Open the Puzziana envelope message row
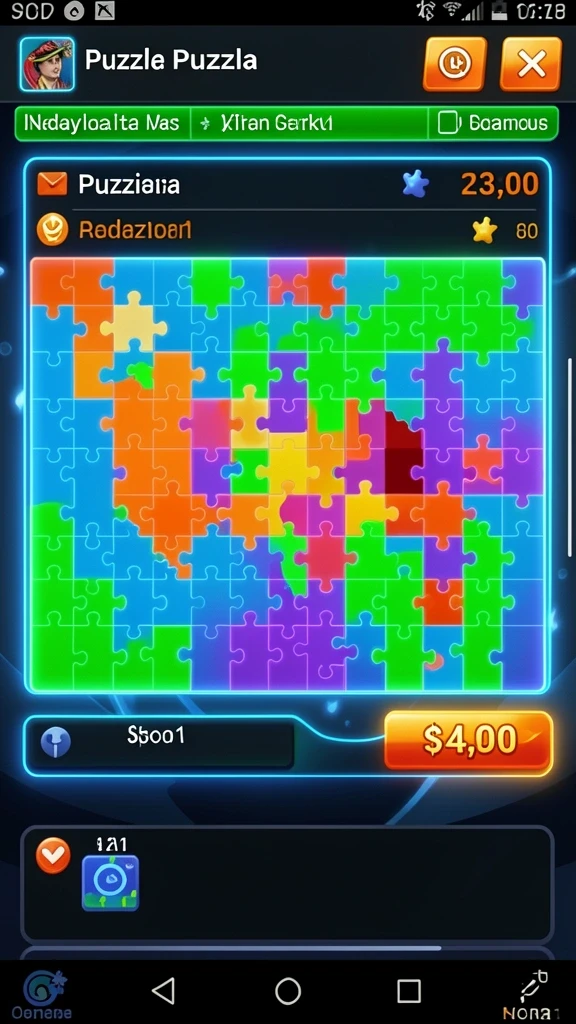 (x=287, y=184)
